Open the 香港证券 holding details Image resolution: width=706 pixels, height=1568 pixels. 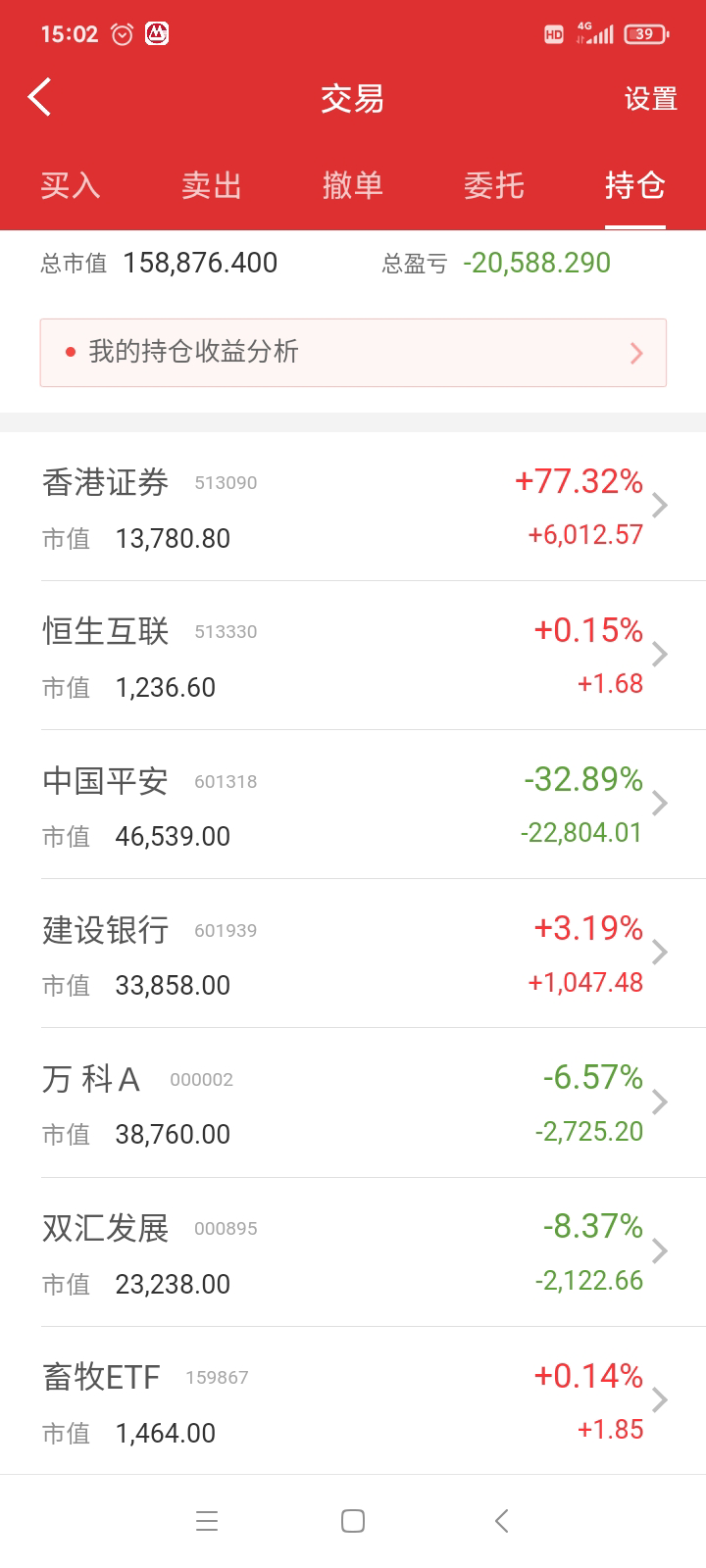point(353,507)
